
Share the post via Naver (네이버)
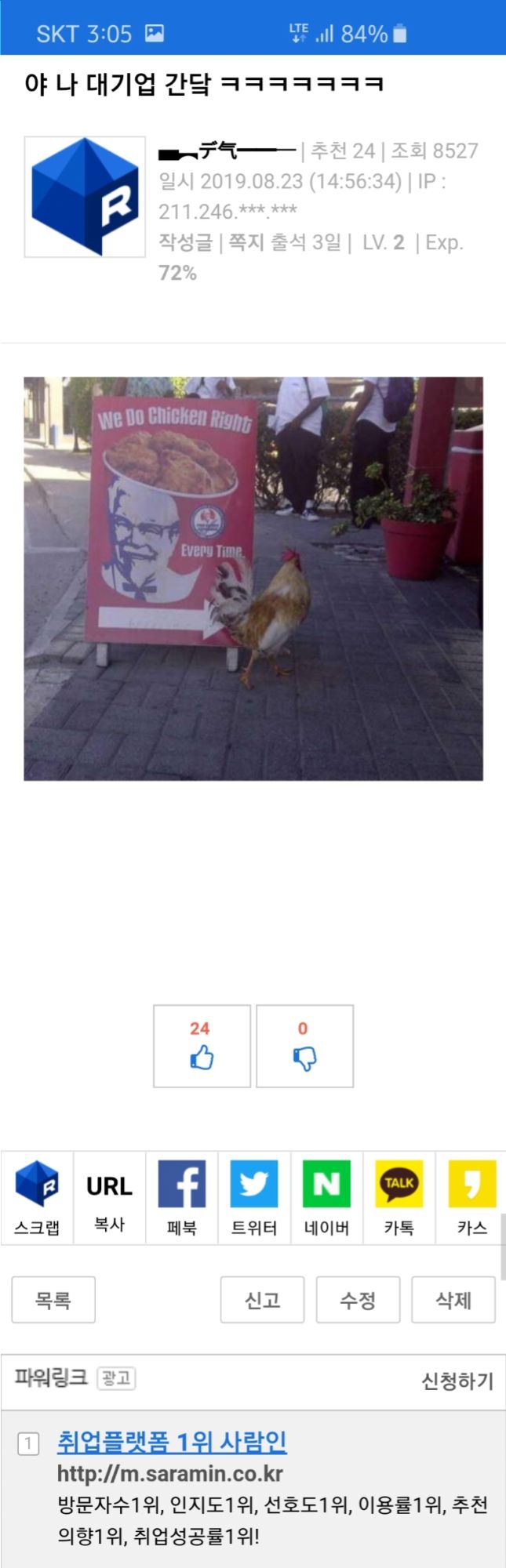click(326, 1198)
